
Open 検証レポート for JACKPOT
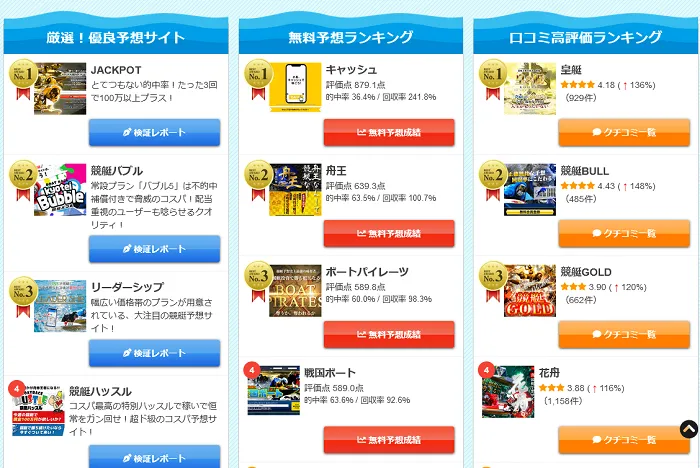(154, 132)
